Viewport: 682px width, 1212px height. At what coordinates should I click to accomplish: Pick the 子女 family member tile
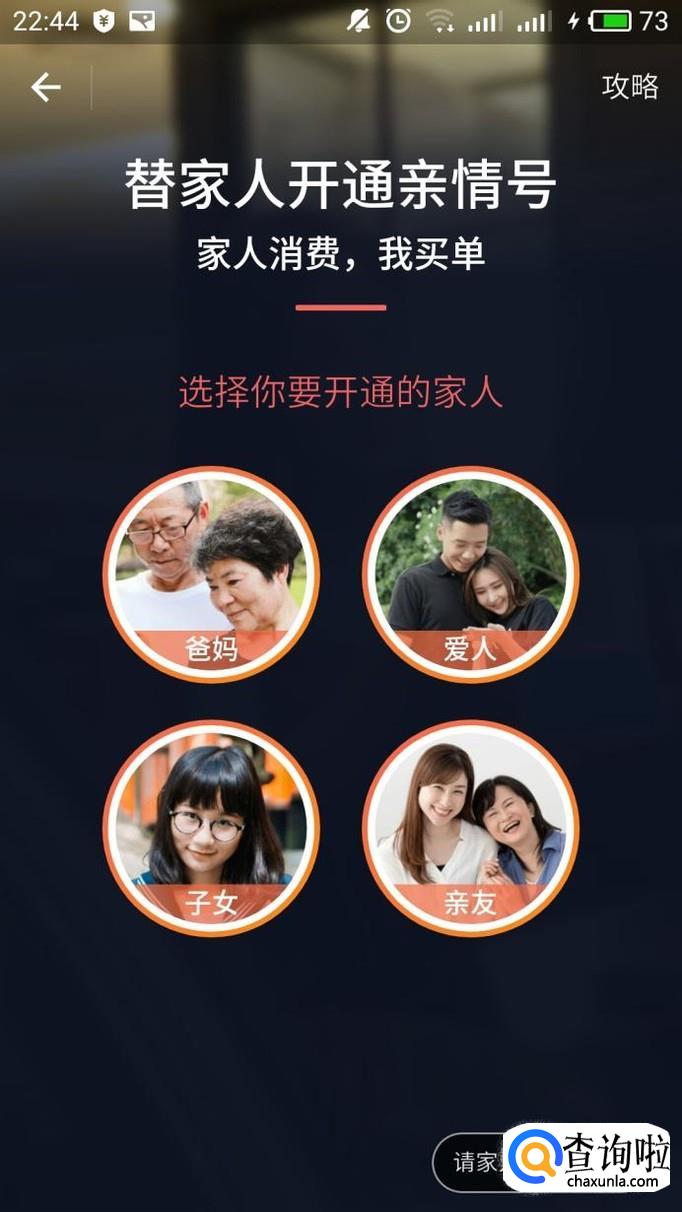pos(211,829)
